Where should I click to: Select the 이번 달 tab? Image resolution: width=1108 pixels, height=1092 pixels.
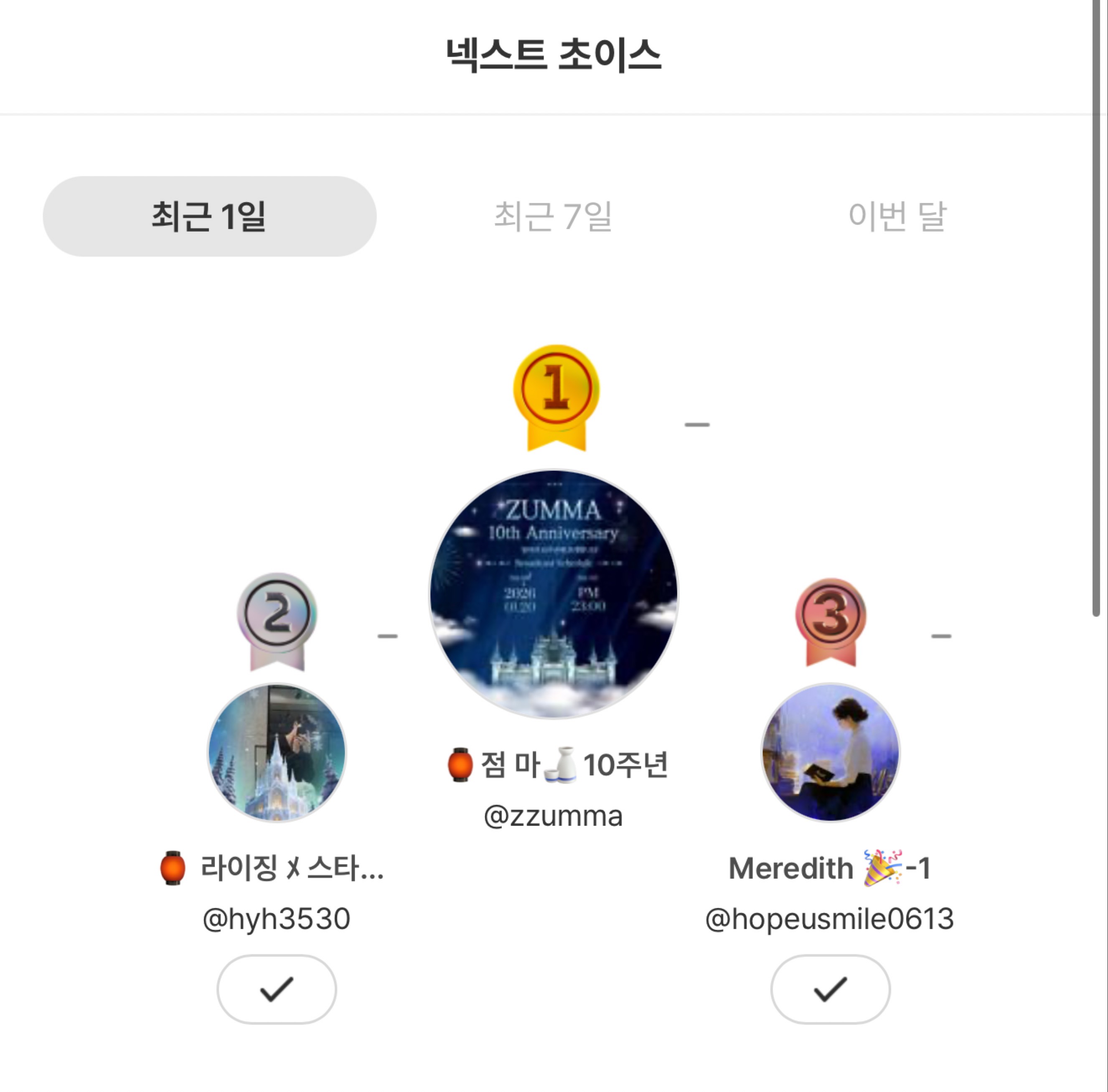coord(897,216)
